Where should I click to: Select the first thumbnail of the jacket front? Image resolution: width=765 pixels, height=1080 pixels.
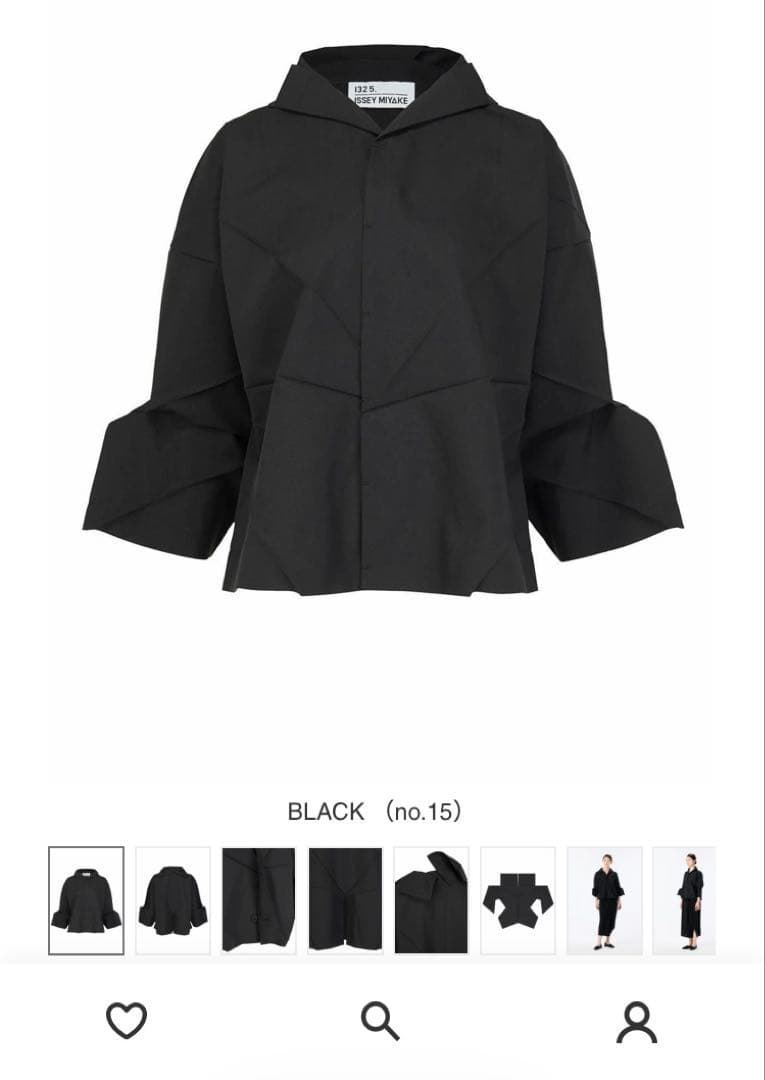(86, 900)
